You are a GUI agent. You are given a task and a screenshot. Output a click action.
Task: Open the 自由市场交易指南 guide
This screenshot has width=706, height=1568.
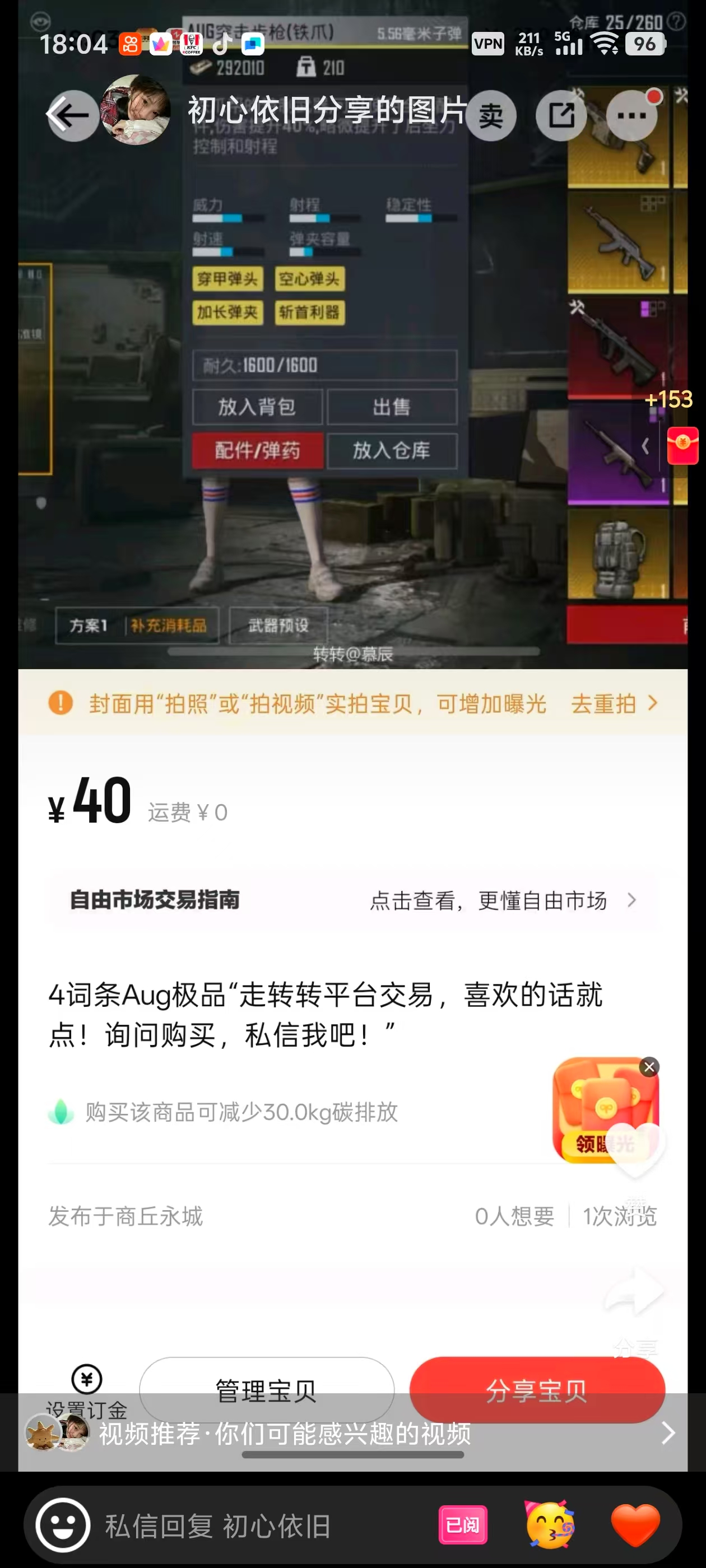pyautogui.click(x=354, y=900)
